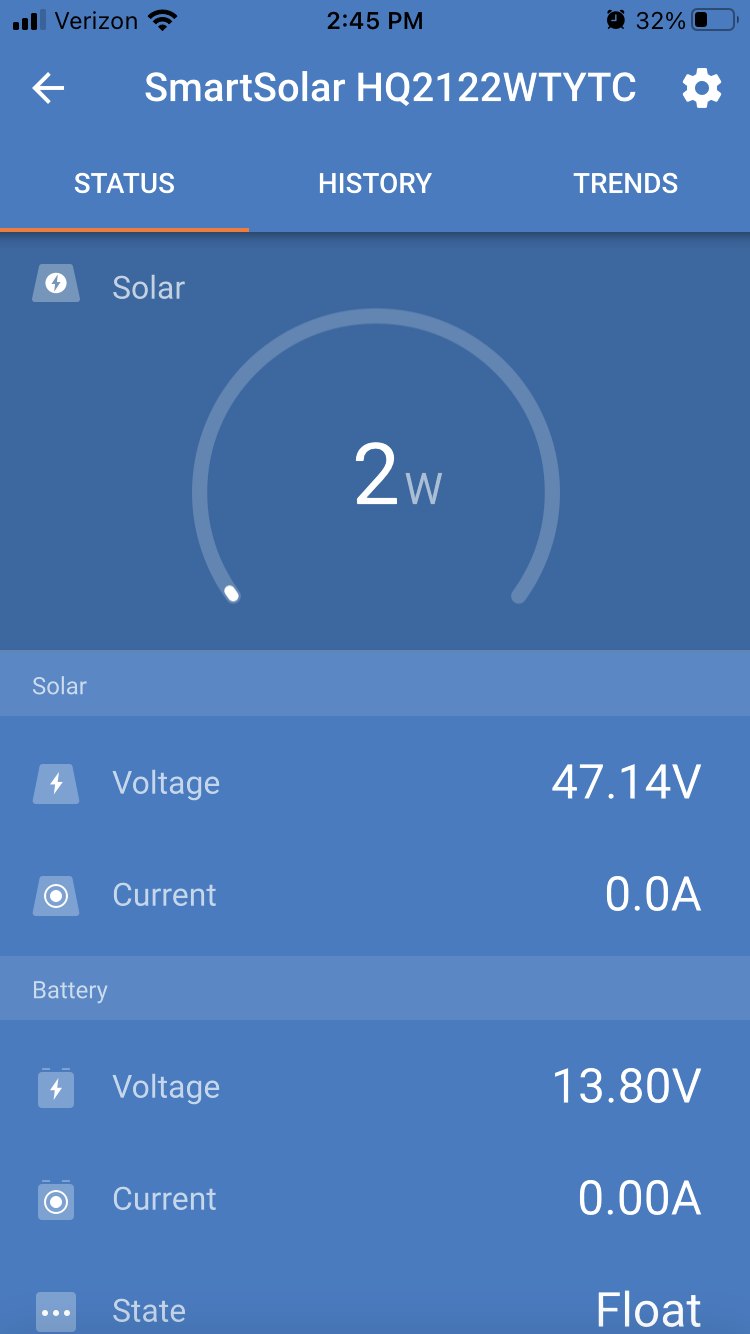Screen dimensions: 750x1334
Task: Switch to the History tab
Action: (x=375, y=184)
